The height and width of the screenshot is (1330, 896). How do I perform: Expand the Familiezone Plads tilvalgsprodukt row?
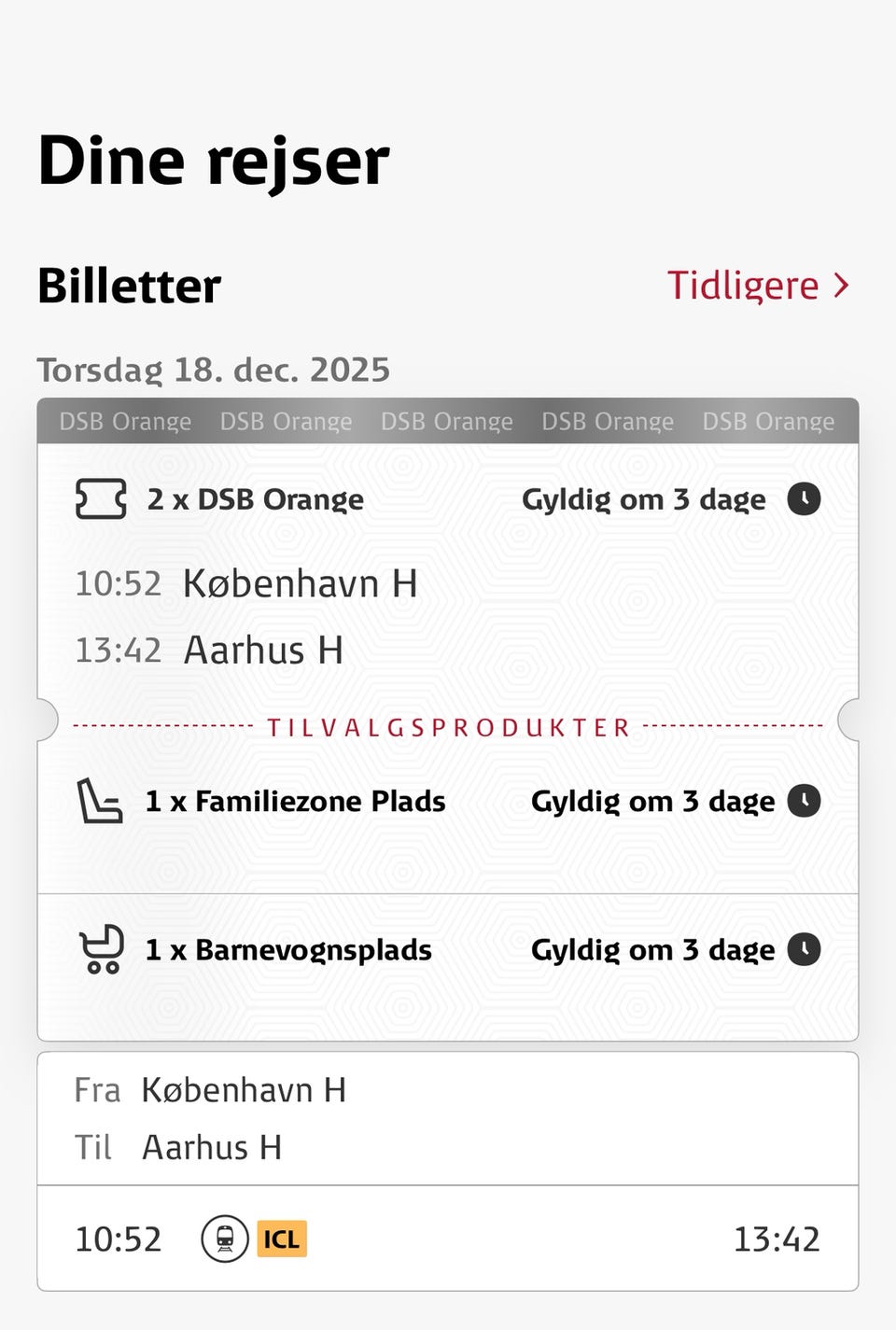point(448,801)
